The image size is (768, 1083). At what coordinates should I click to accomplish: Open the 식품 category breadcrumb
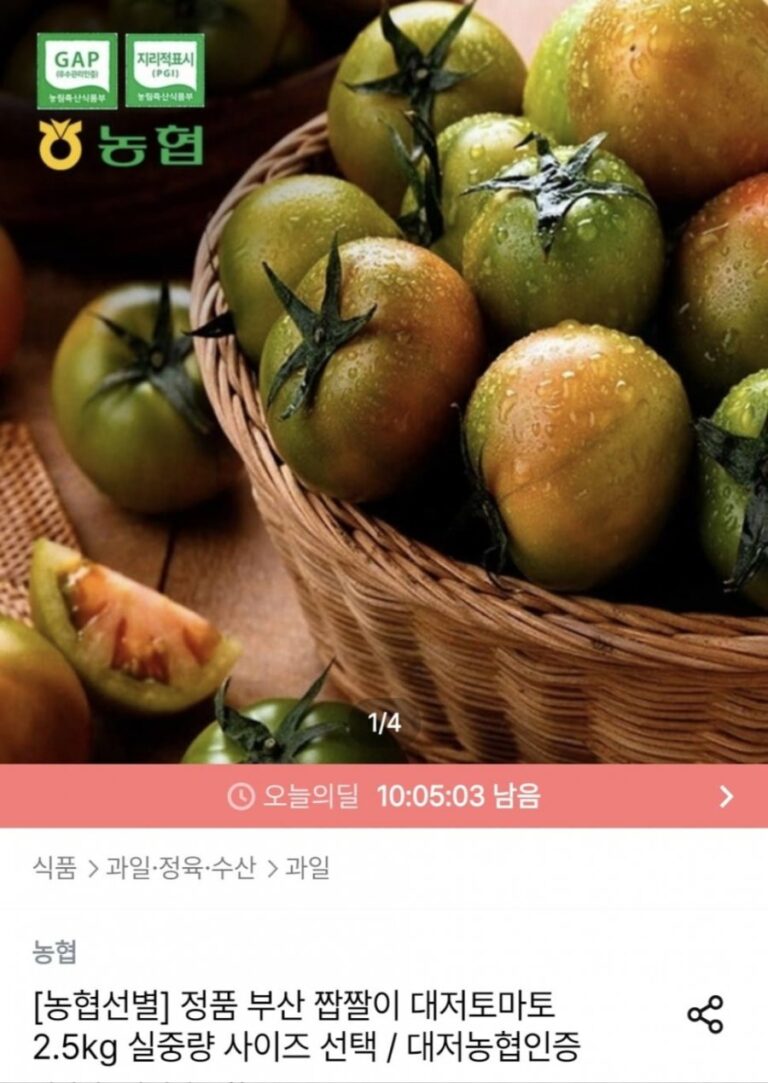[x=54, y=868]
